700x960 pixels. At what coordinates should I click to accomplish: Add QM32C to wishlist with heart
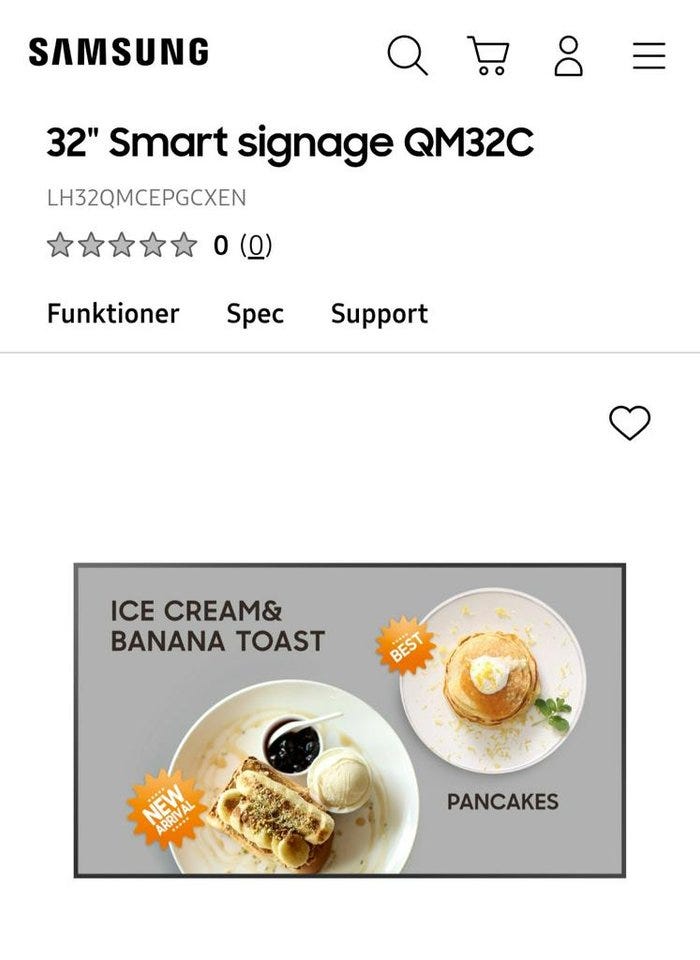[630, 423]
